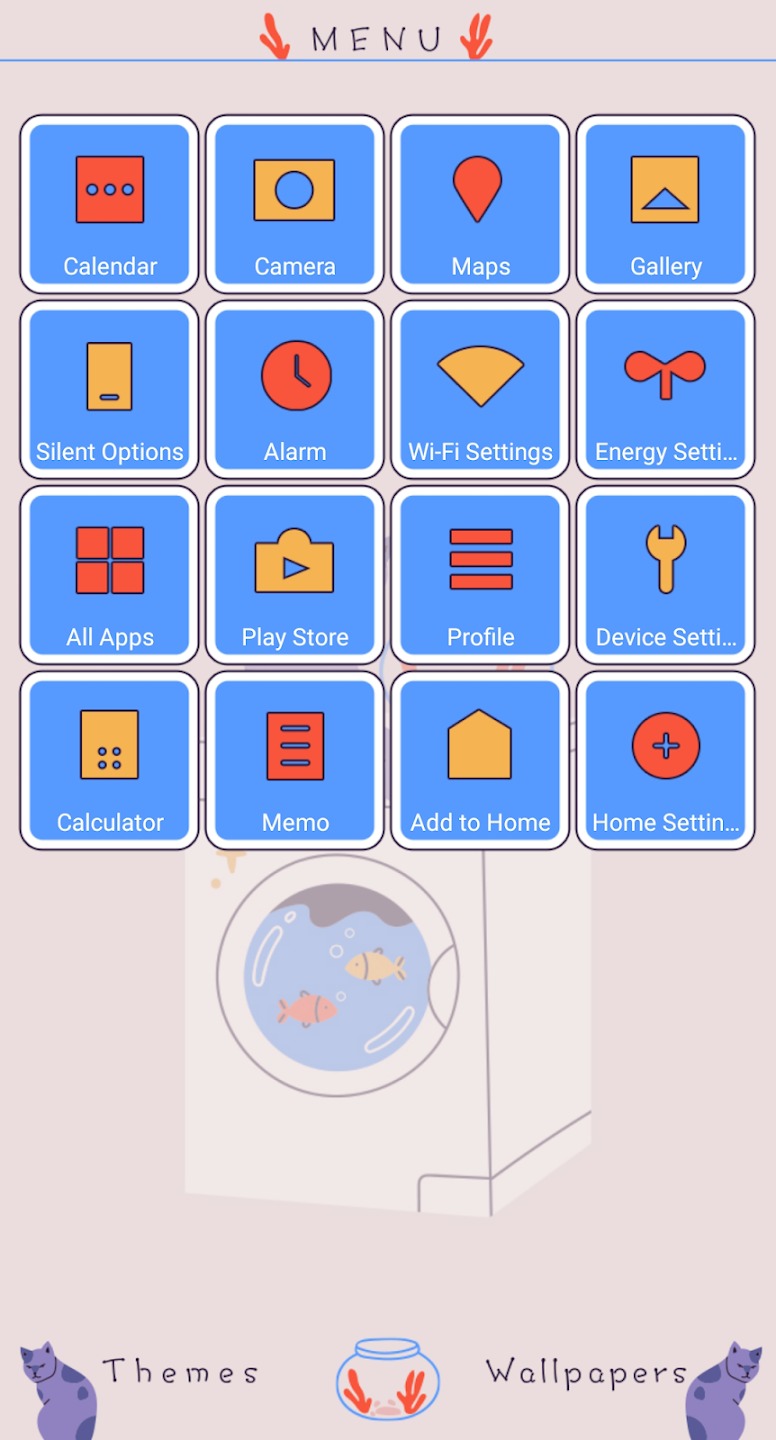The height and width of the screenshot is (1440, 776).
Task: Open the Profile tile
Action: 480,575
